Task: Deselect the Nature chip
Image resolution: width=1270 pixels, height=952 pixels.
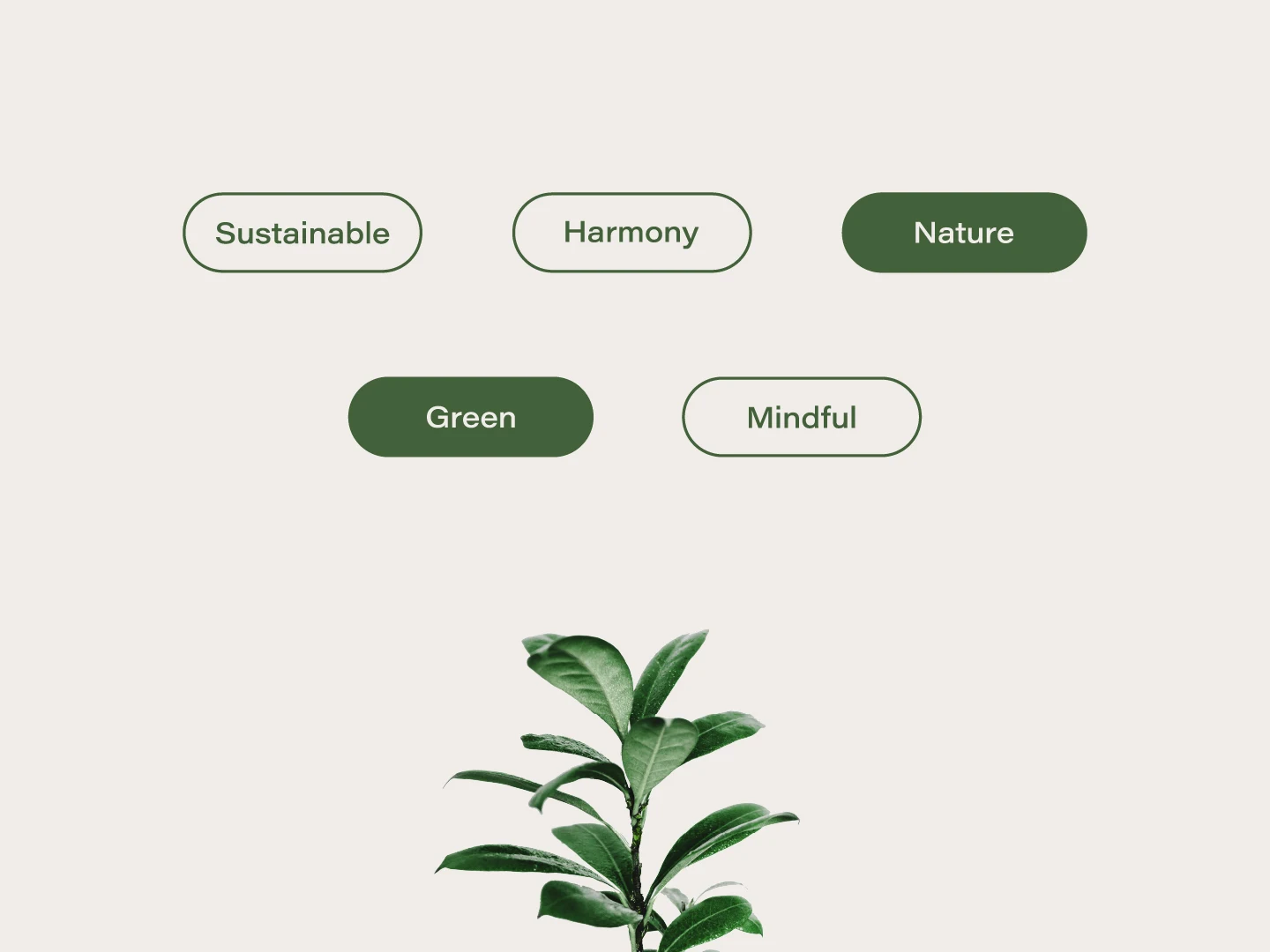Action: coord(964,233)
